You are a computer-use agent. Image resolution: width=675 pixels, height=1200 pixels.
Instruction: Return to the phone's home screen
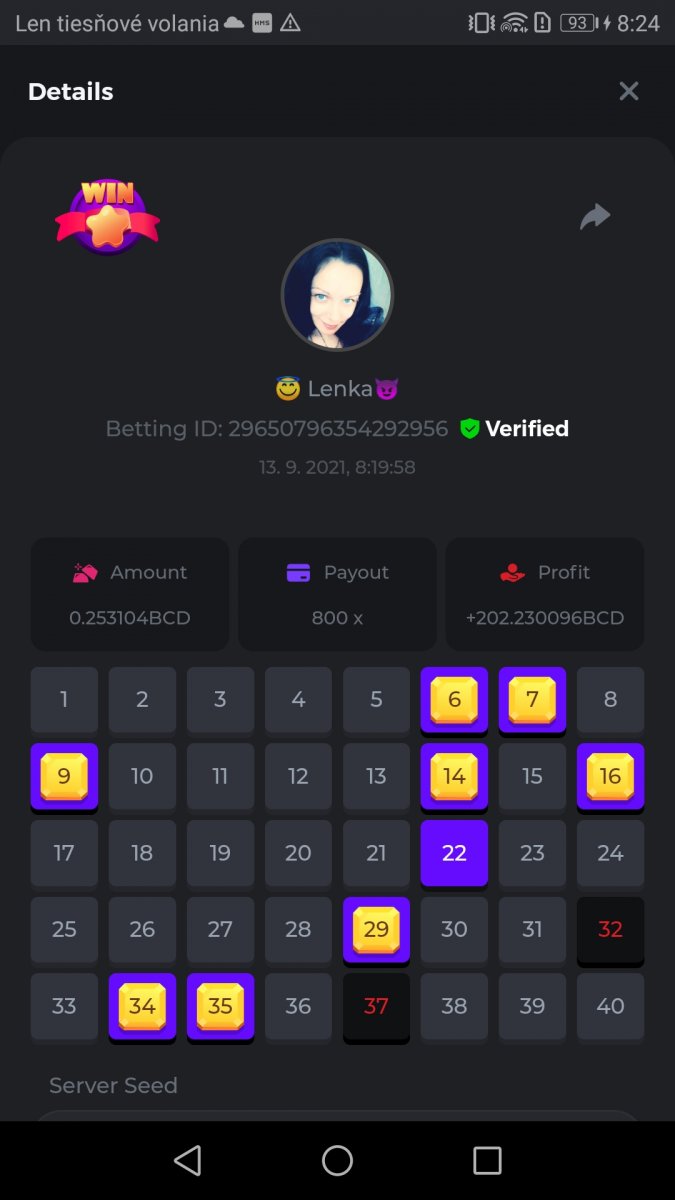[x=337, y=1160]
